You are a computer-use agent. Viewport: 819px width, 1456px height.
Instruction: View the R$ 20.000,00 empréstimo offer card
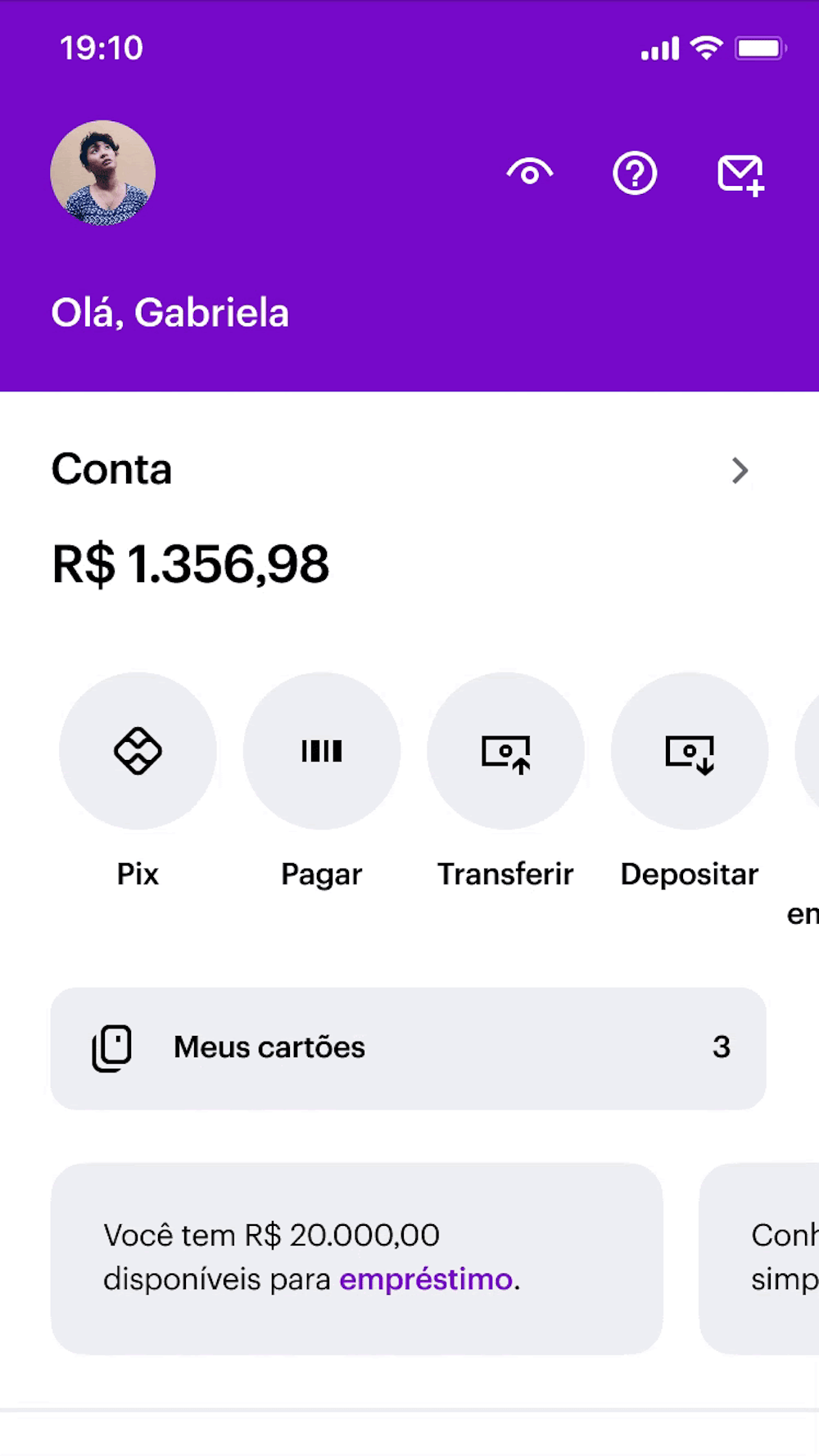pos(356,1257)
